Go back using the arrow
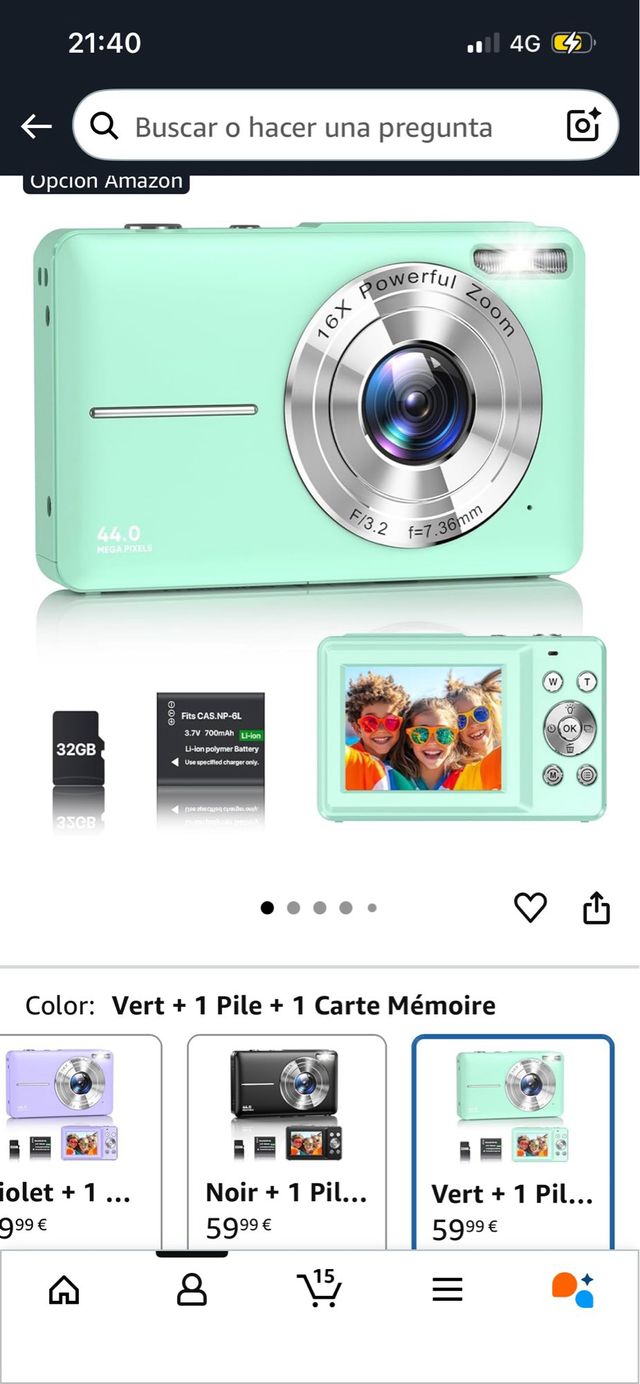Screen dimensions: 640x1384 tap(36, 126)
